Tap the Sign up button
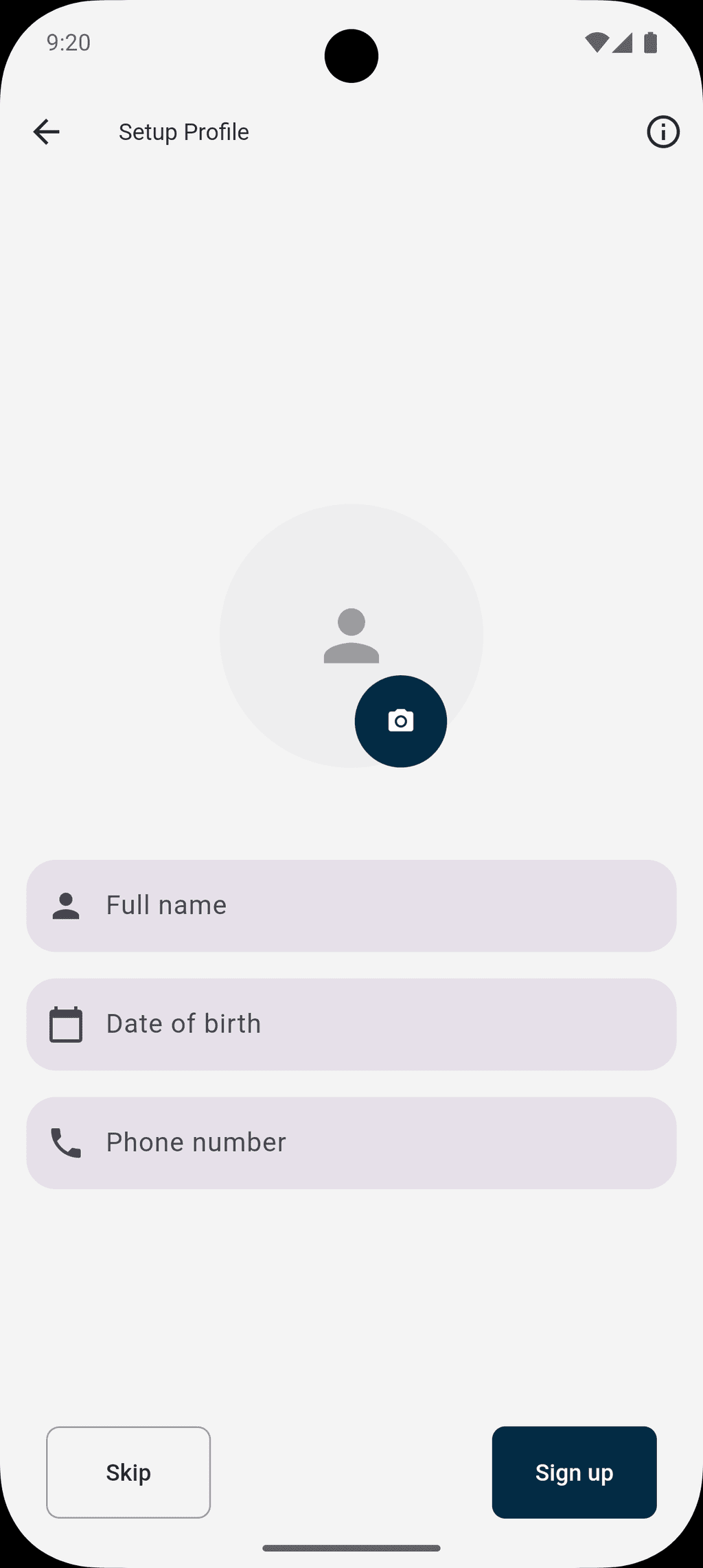The width and height of the screenshot is (703, 1568). coord(575,1473)
